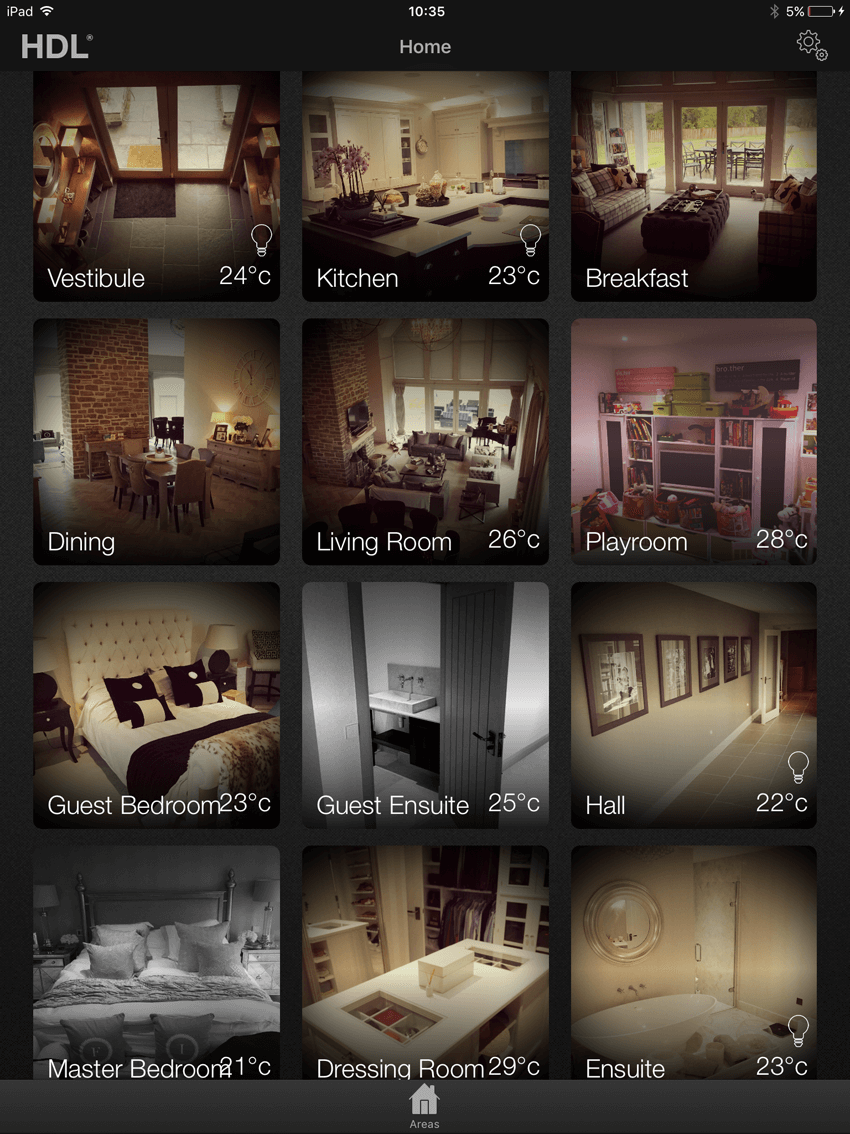
Task: Switch to the Areas tab
Action: pyautogui.click(x=424, y=1107)
